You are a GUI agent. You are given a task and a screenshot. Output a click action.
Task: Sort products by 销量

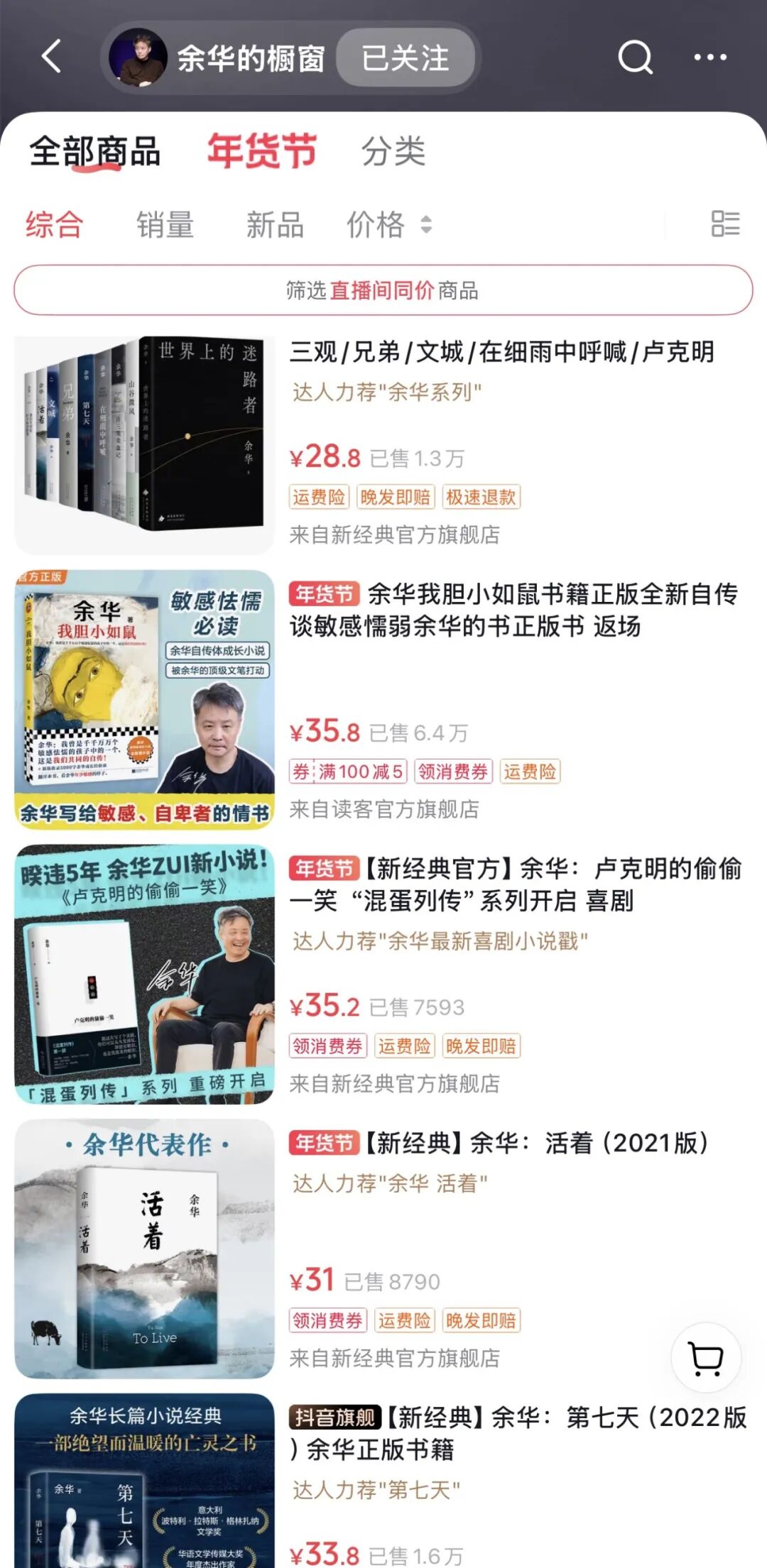(x=165, y=225)
